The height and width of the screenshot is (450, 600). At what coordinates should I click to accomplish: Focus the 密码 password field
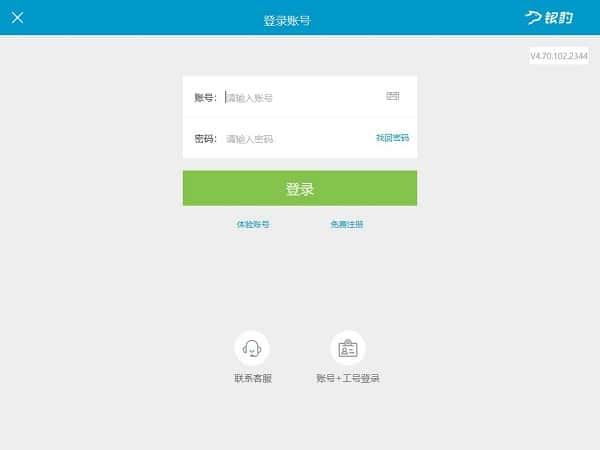click(x=295, y=139)
